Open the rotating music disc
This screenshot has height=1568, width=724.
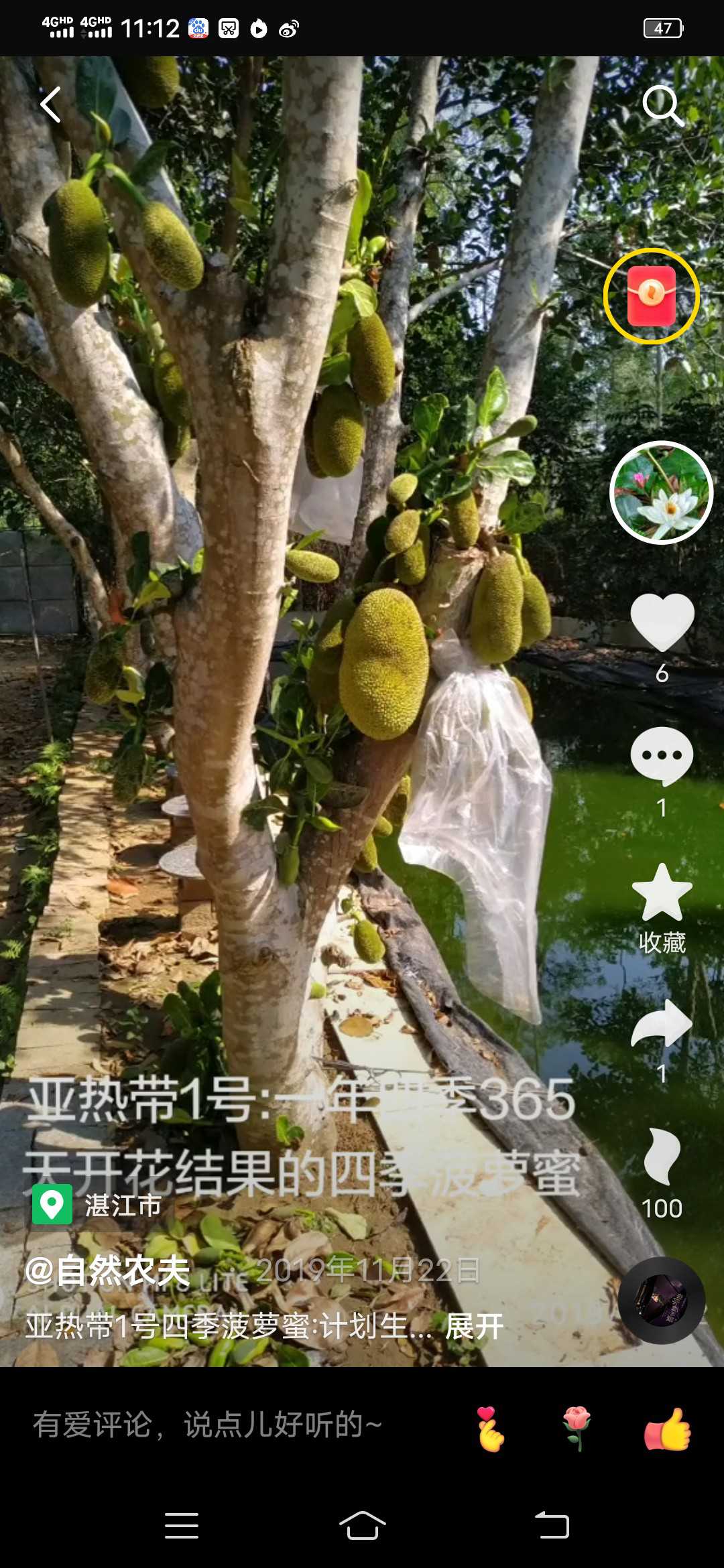[x=661, y=1300]
